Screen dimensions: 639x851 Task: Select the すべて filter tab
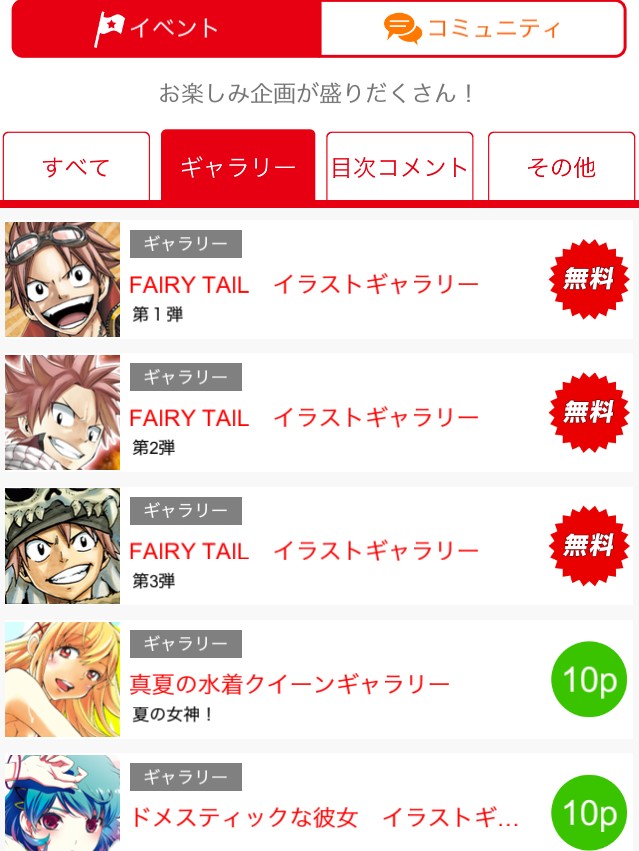(77, 166)
